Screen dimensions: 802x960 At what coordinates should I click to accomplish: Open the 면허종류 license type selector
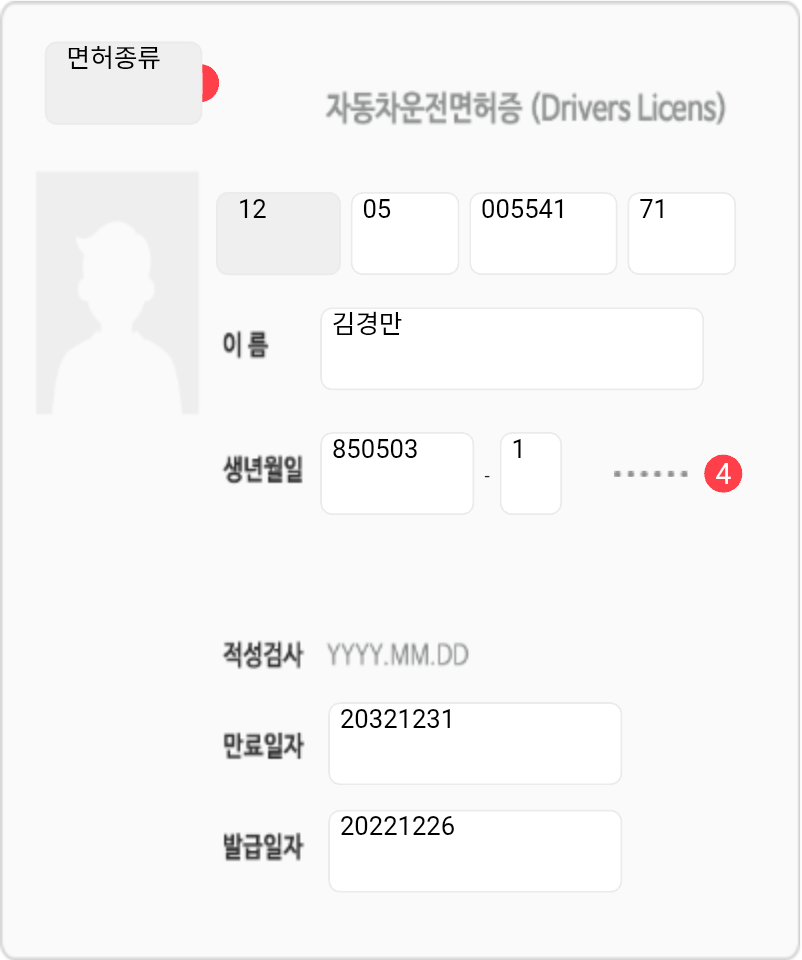pyautogui.click(x=123, y=83)
